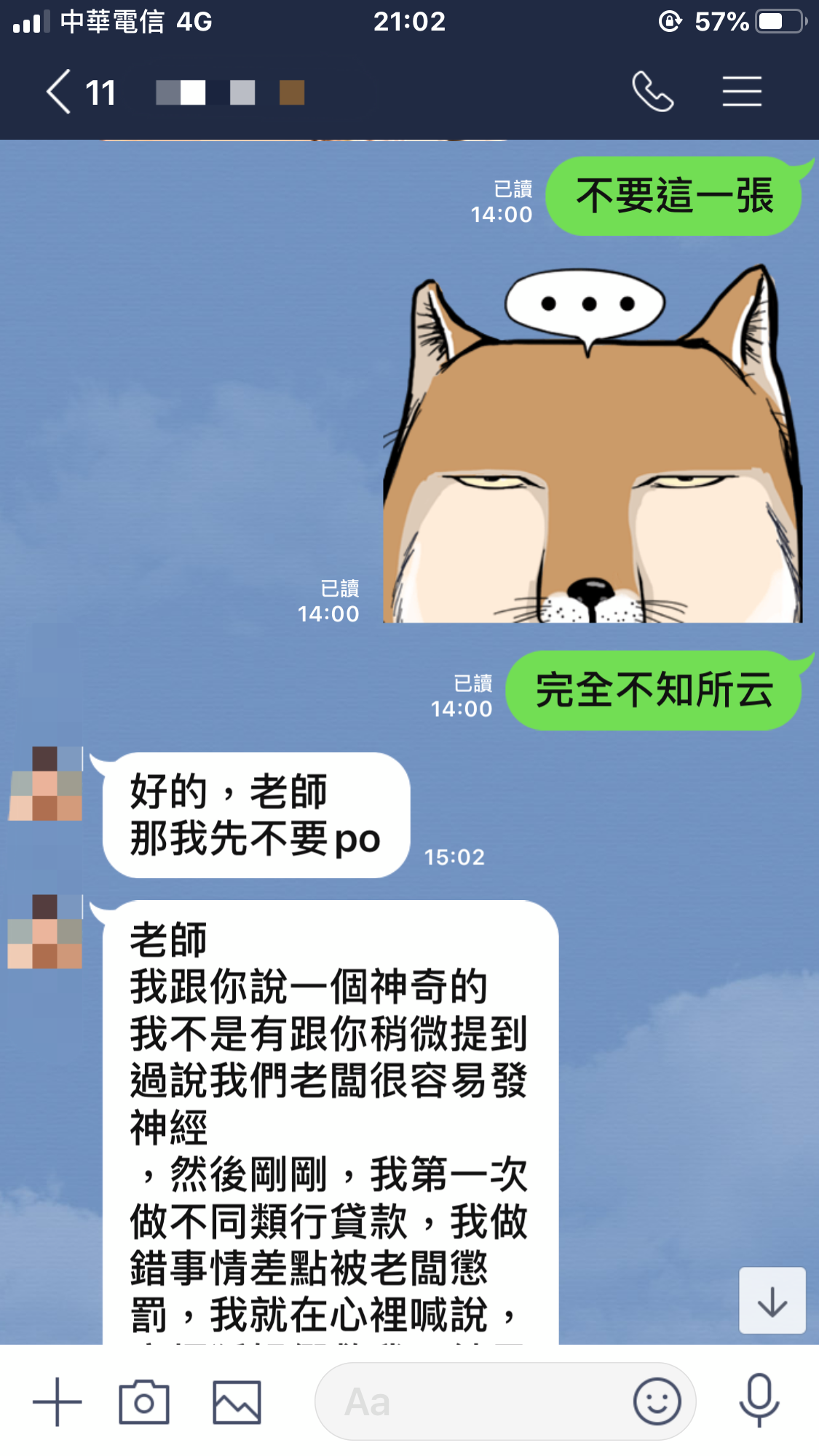The height and width of the screenshot is (1456, 819).
Task: Open the photo gallery picker
Action: coord(237,1401)
